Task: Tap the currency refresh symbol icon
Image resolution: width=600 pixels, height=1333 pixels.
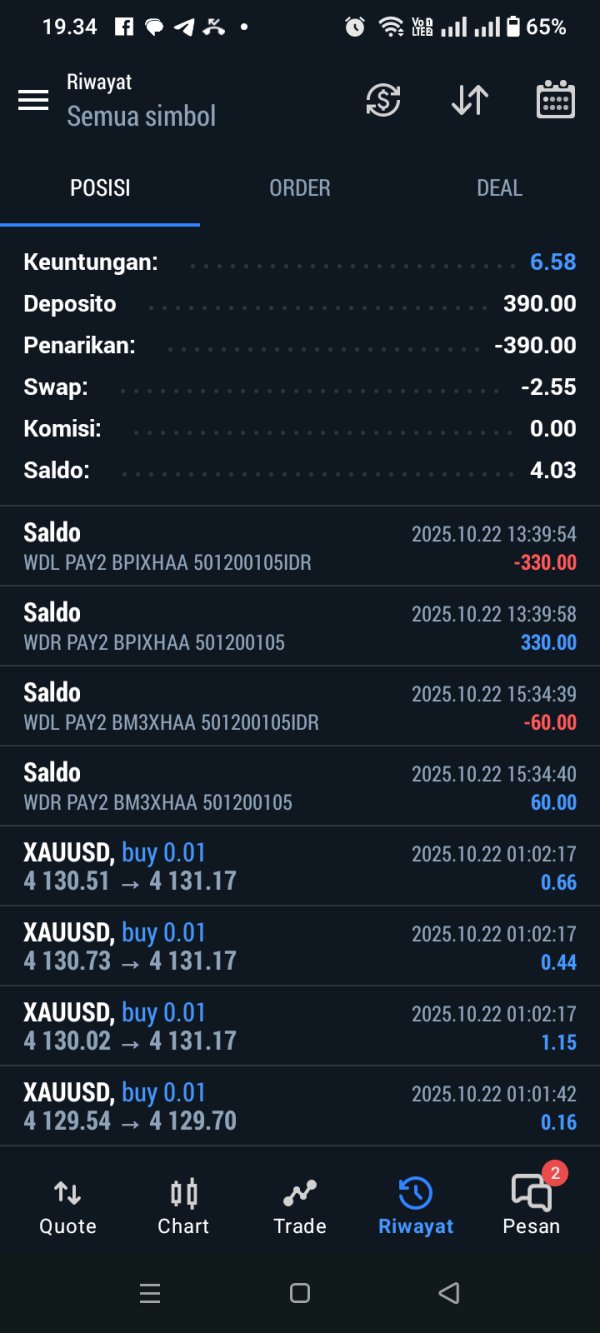Action: point(383,100)
